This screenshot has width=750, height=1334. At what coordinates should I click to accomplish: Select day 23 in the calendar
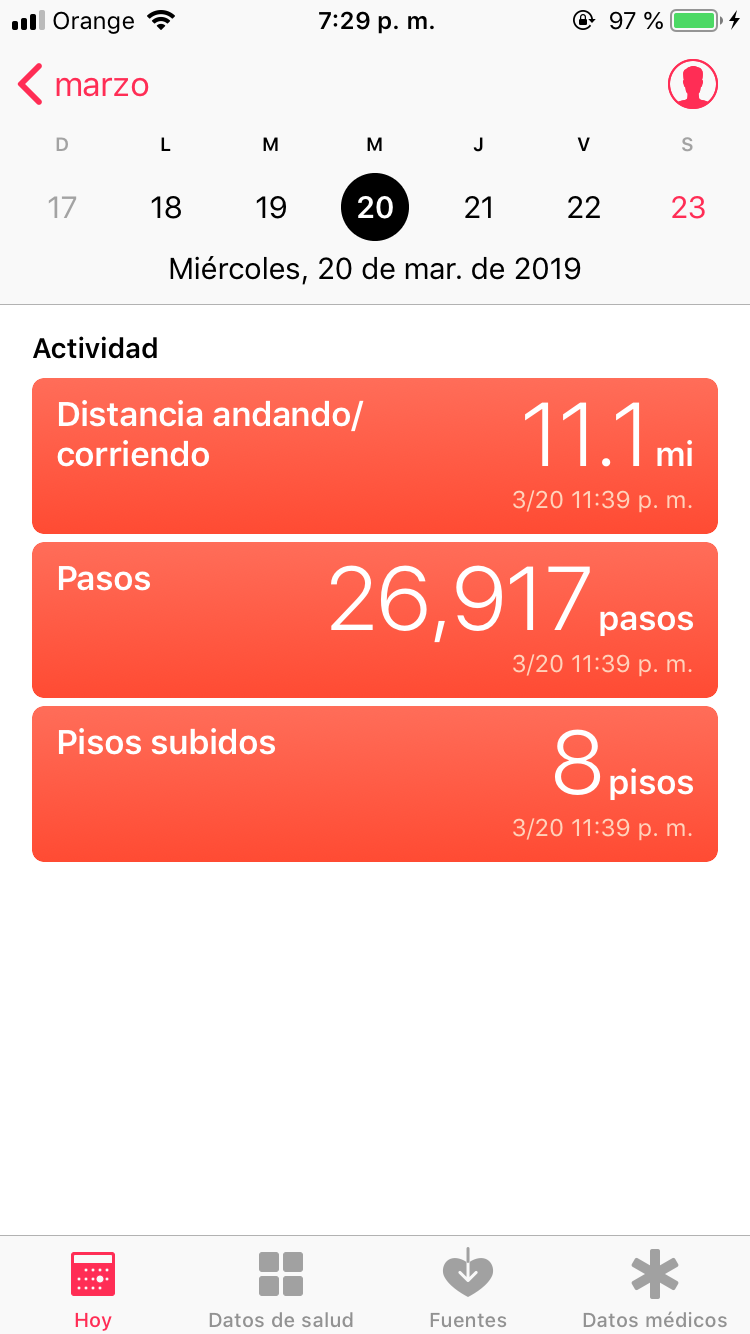[688, 207]
